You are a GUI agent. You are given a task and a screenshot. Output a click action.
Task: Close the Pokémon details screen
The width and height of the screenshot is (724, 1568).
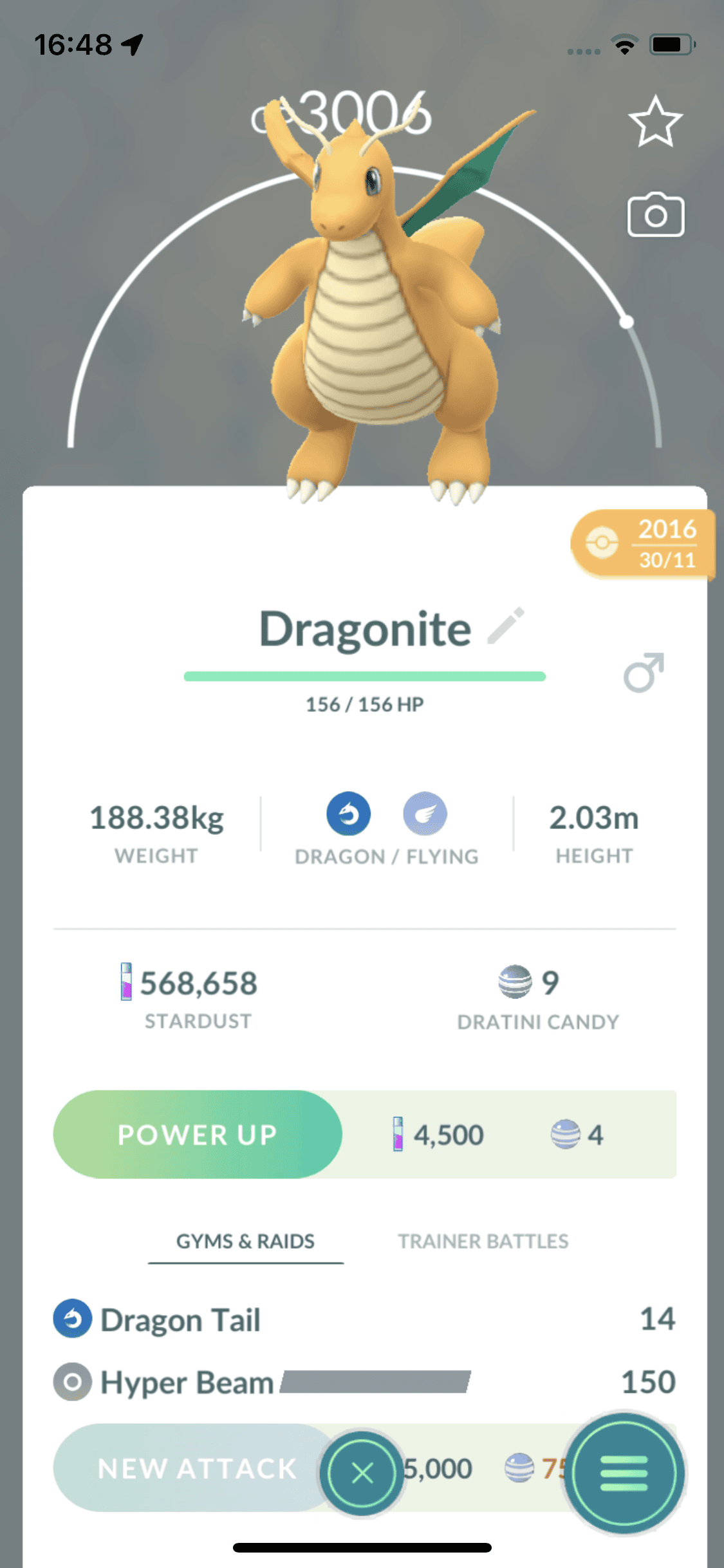click(362, 1473)
